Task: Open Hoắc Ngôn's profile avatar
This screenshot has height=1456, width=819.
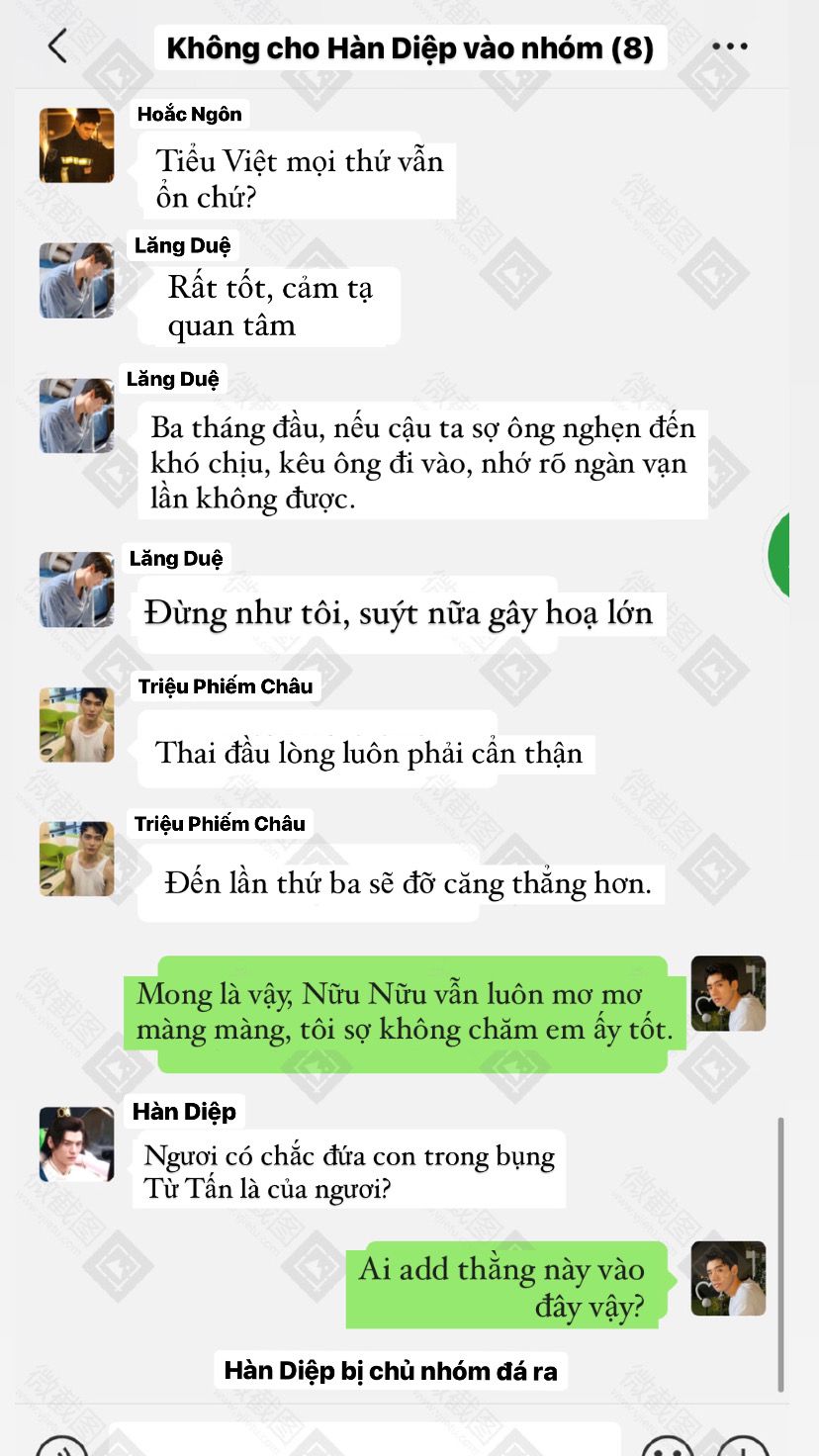Action: 76,145
